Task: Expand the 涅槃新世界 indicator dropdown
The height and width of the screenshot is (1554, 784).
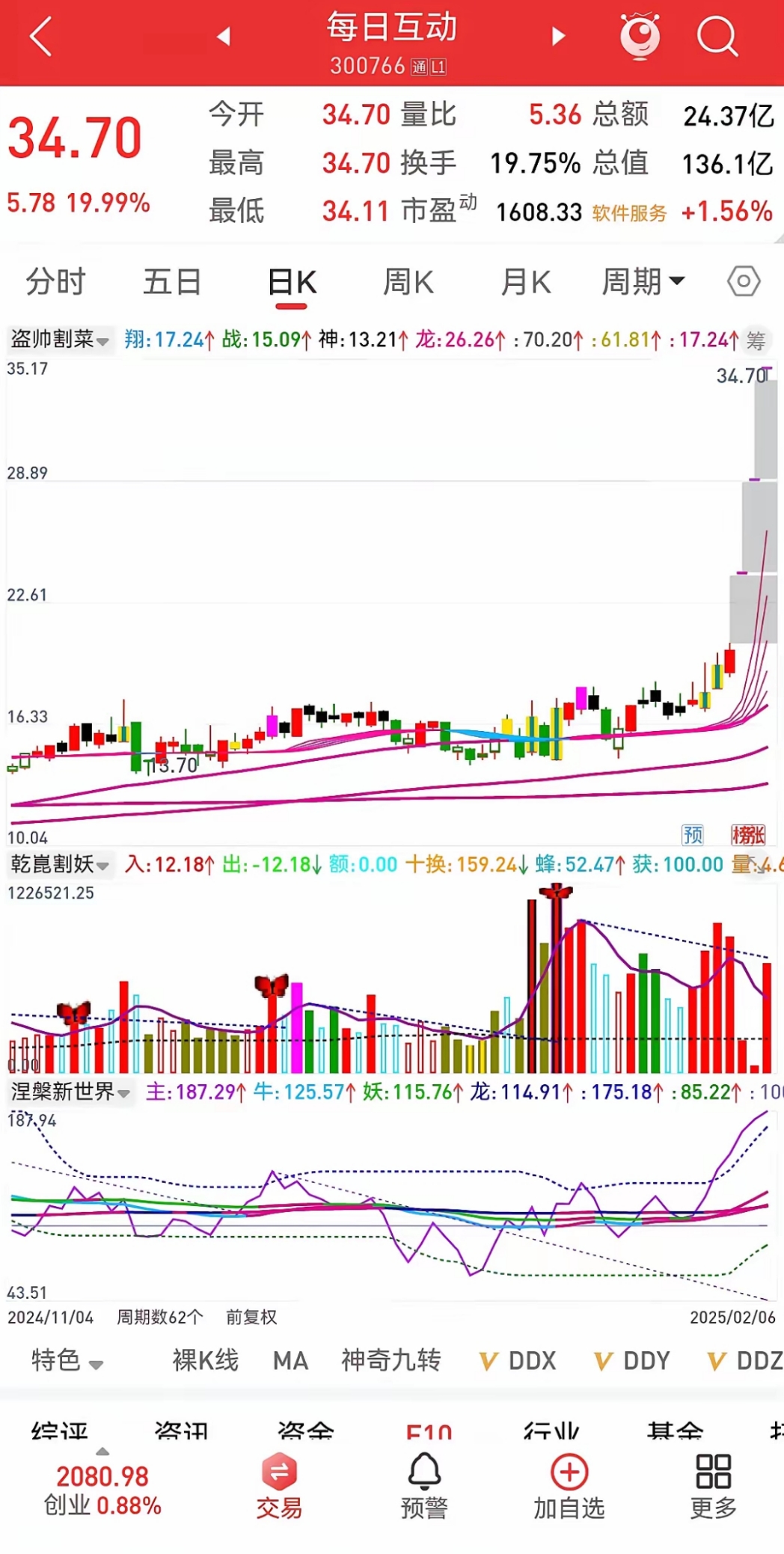Action: pos(70,1092)
